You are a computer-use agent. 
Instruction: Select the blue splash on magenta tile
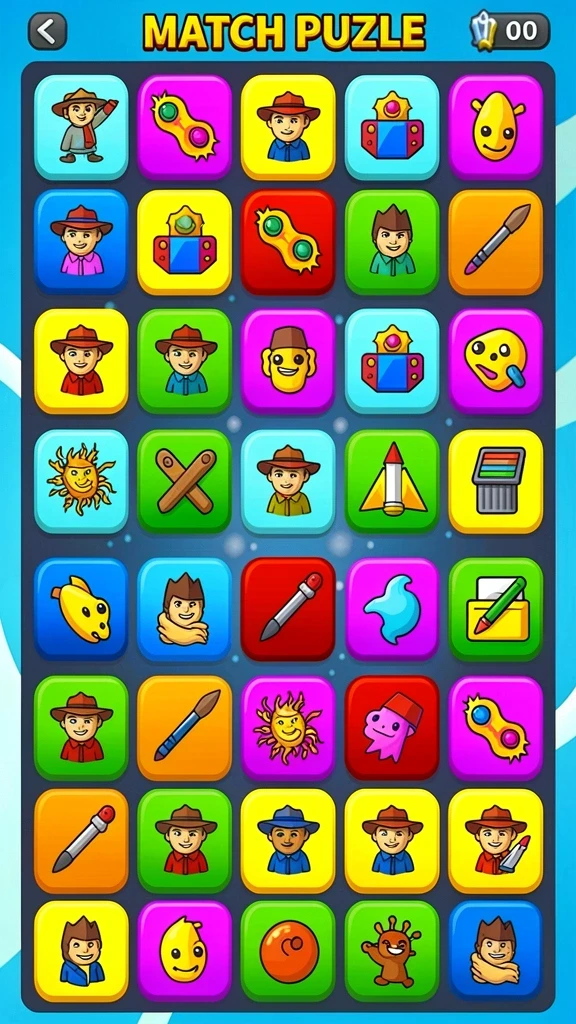[x=392, y=609]
